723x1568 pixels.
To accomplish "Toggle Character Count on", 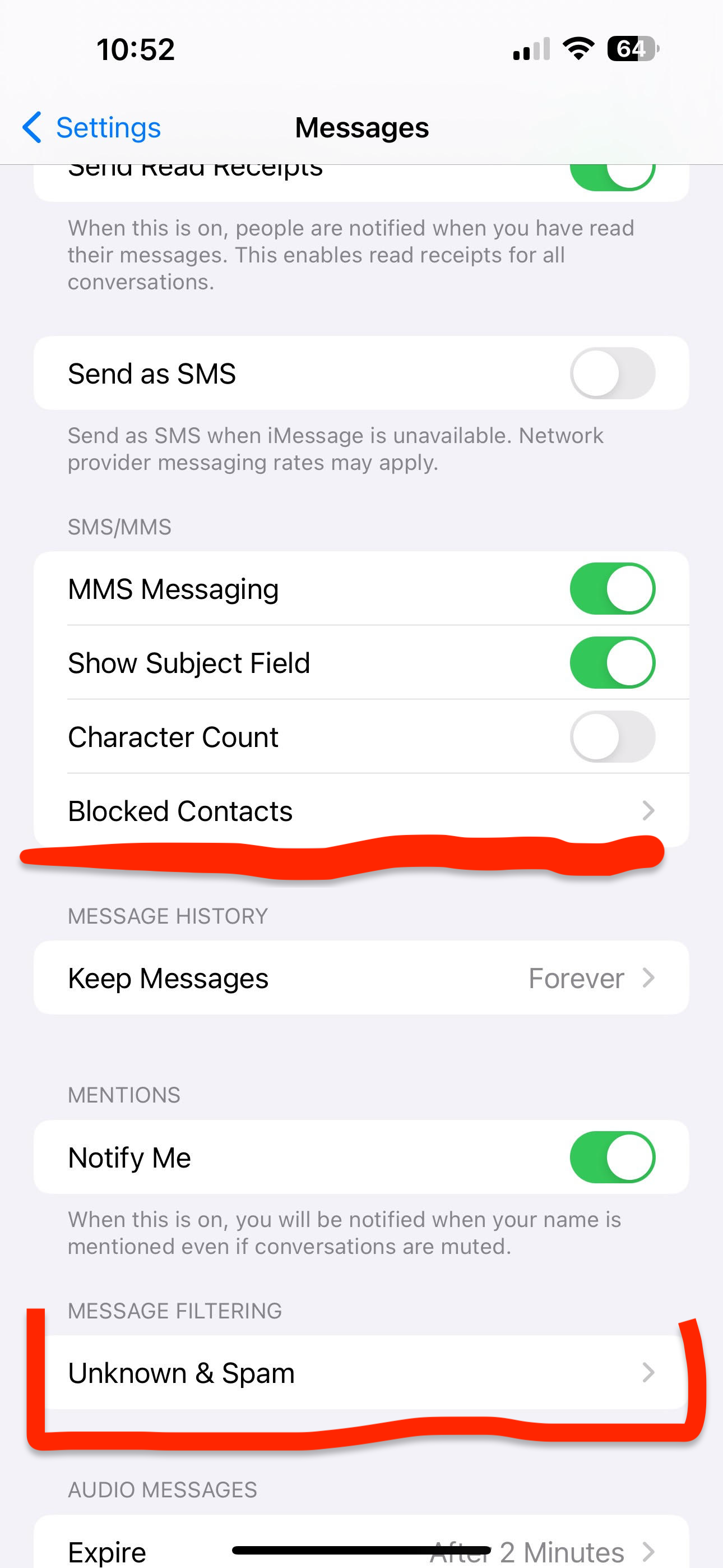I will [612, 736].
